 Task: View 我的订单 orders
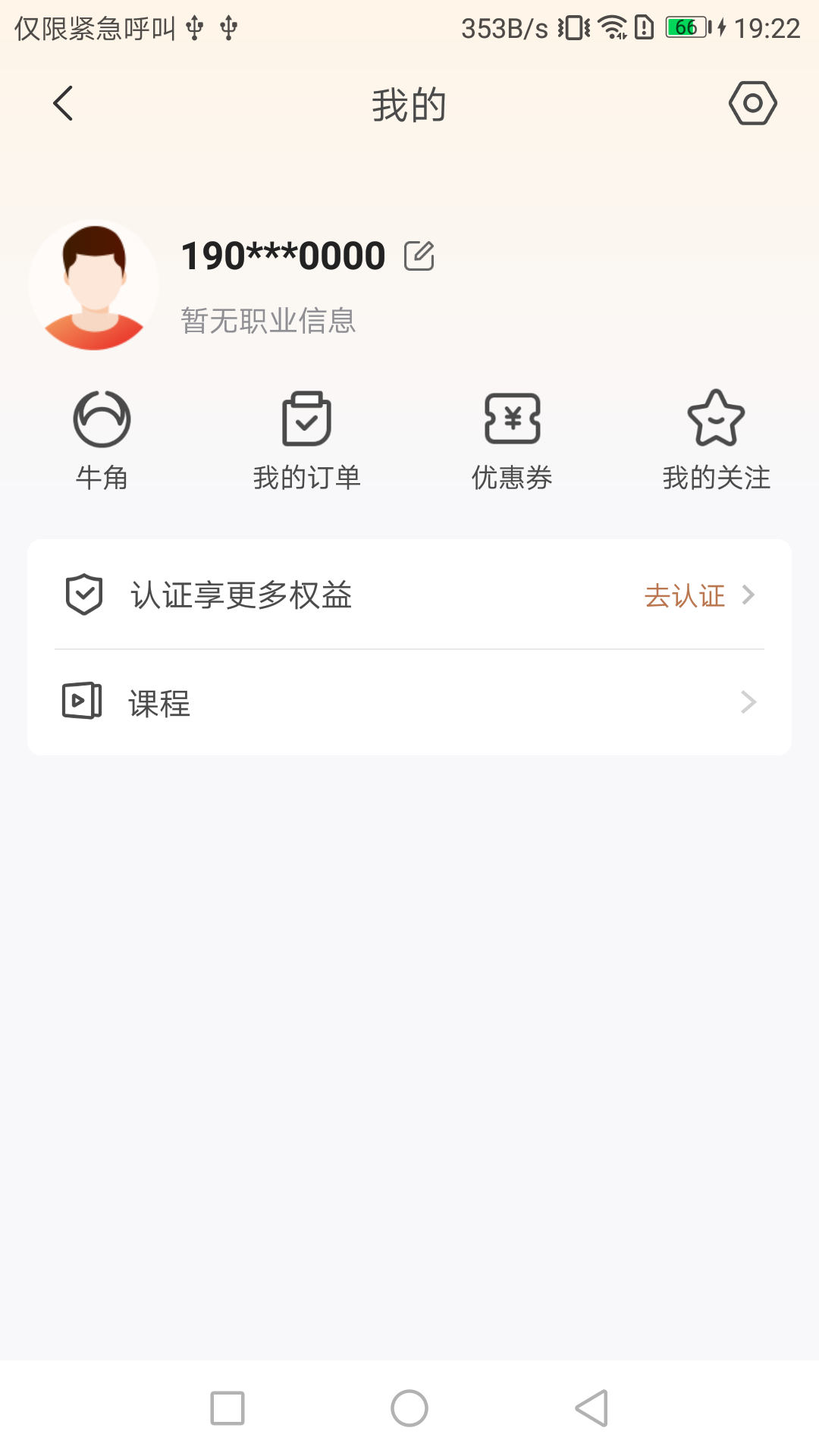point(306,440)
